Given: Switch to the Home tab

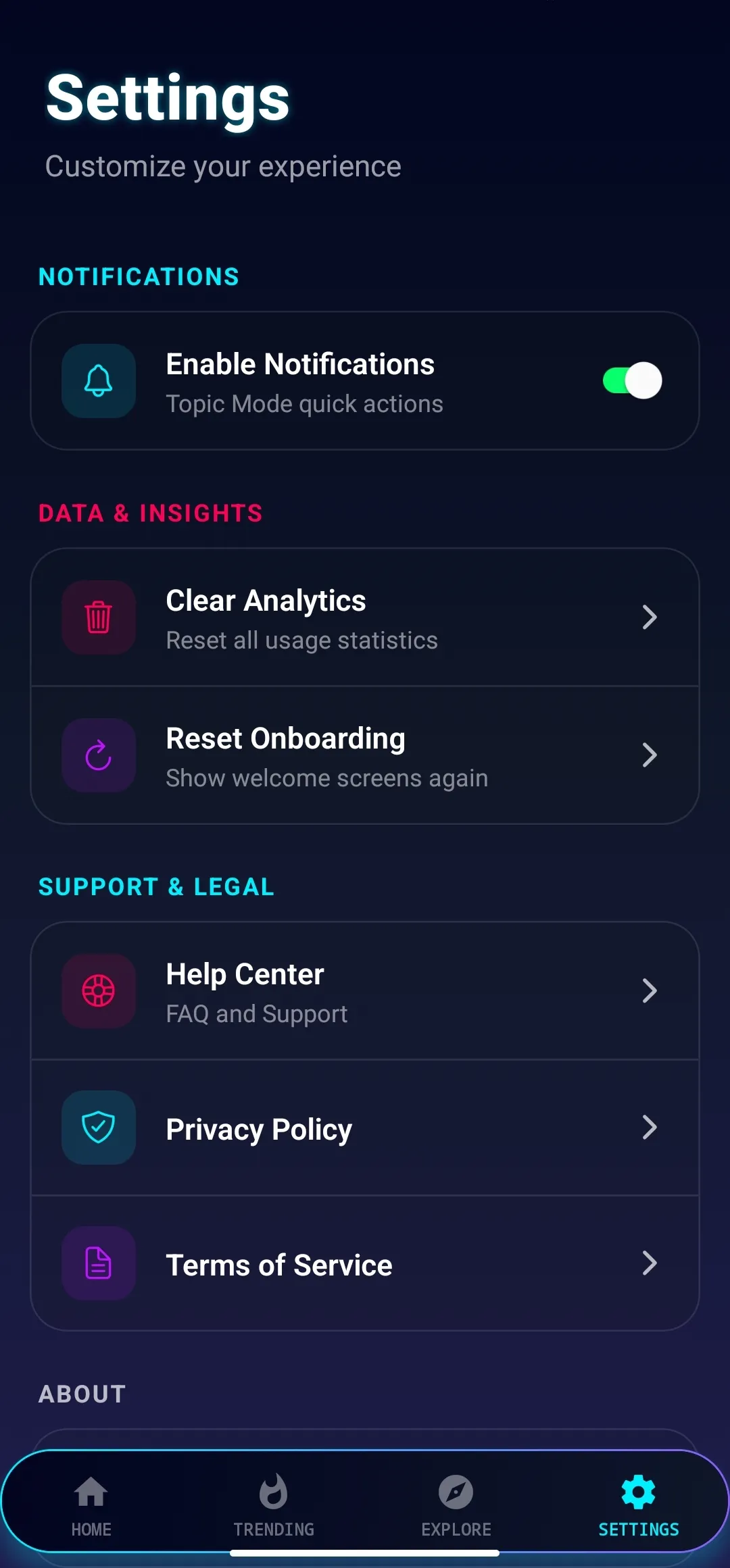Looking at the screenshot, I should 91,1507.
